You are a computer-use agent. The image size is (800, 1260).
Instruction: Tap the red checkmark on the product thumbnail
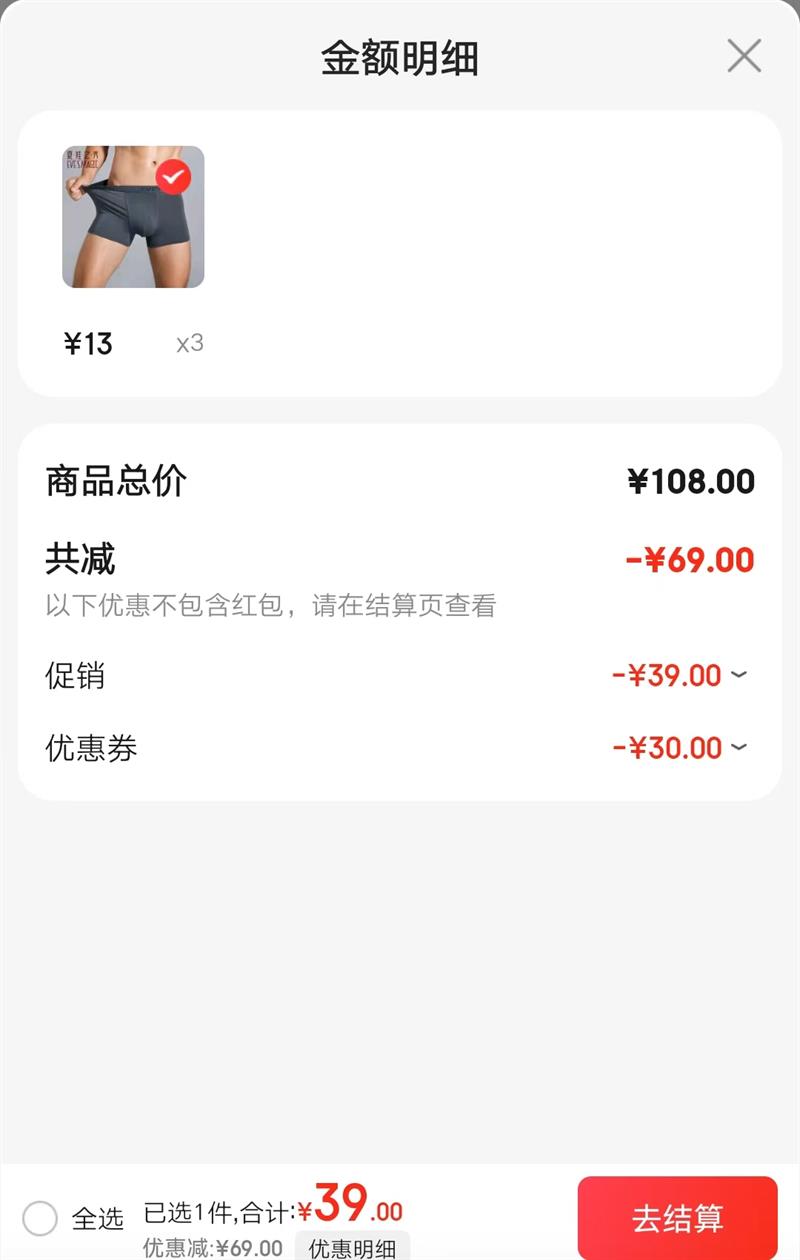[x=172, y=178]
